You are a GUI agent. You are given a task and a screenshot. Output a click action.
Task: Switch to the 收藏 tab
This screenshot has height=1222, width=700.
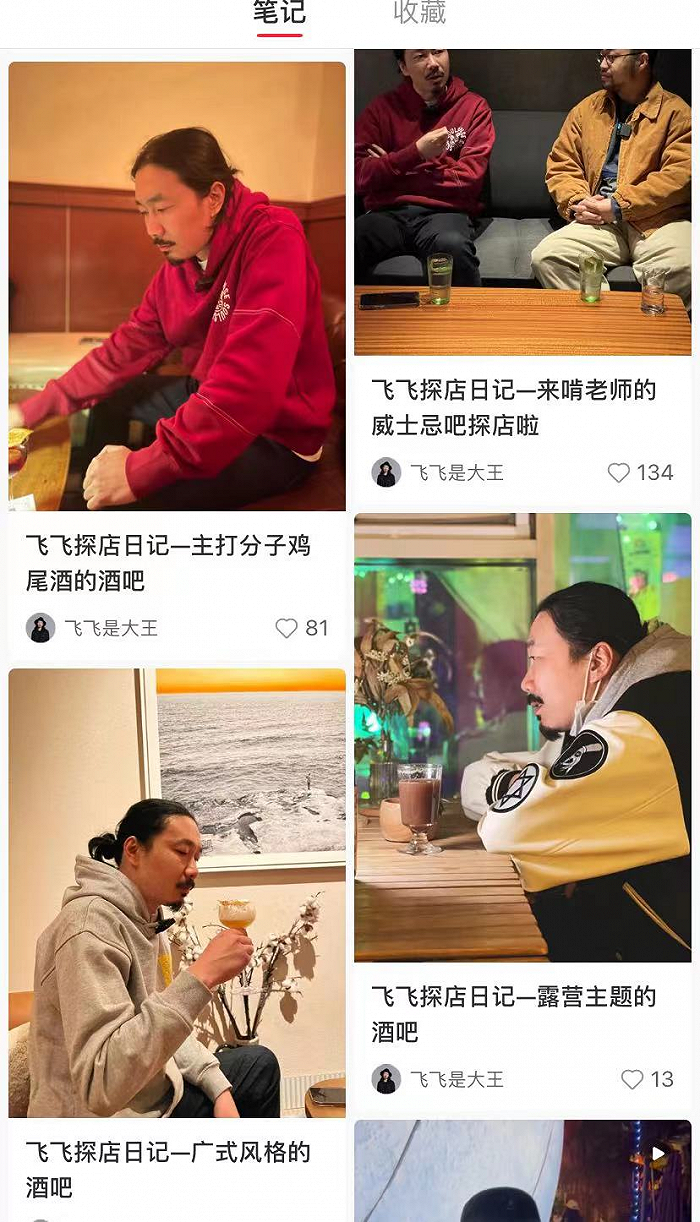pyautogui.click(x=419, y=13)
